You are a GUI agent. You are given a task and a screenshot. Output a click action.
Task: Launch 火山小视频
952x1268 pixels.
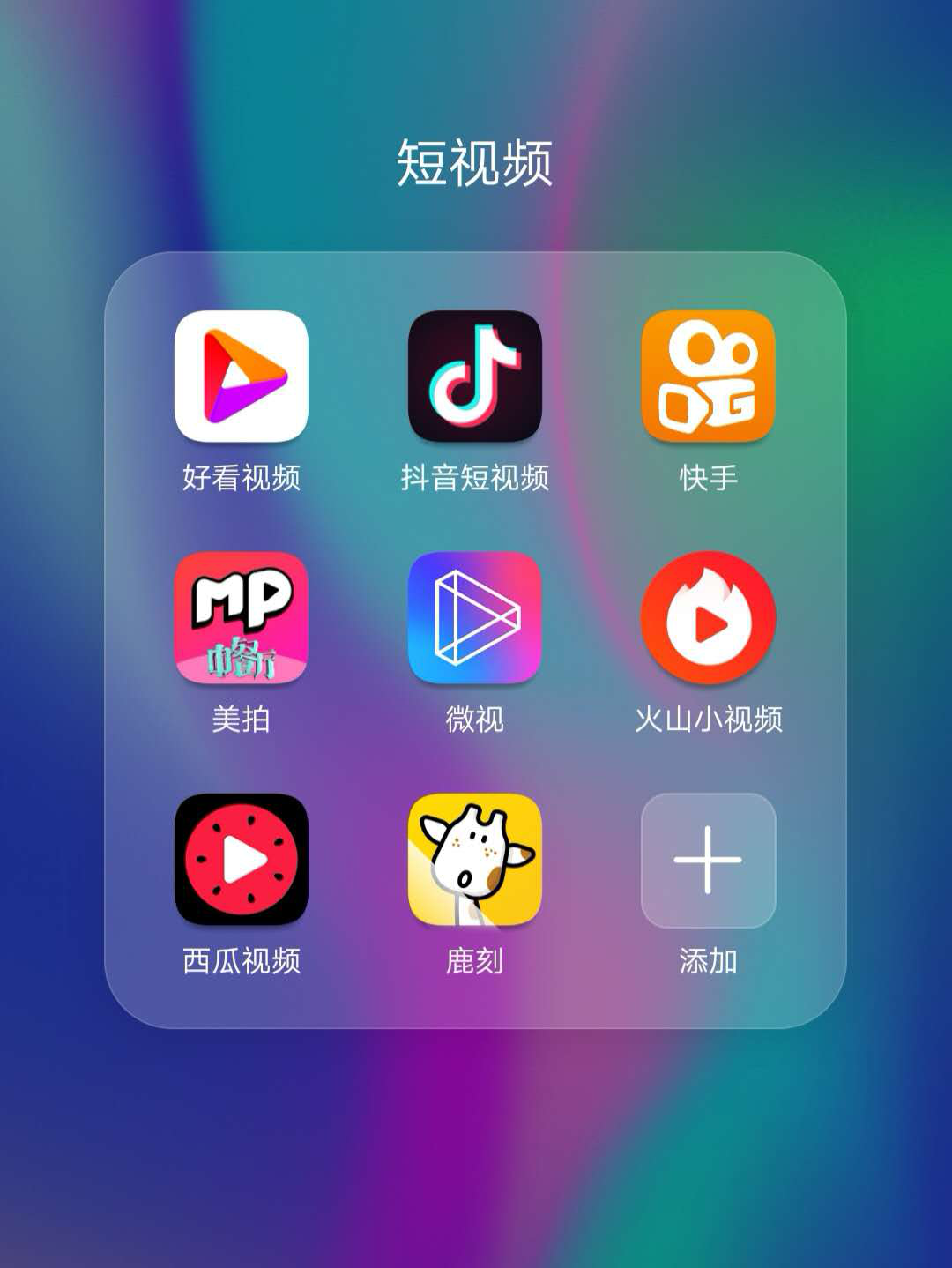click(708, 617)
